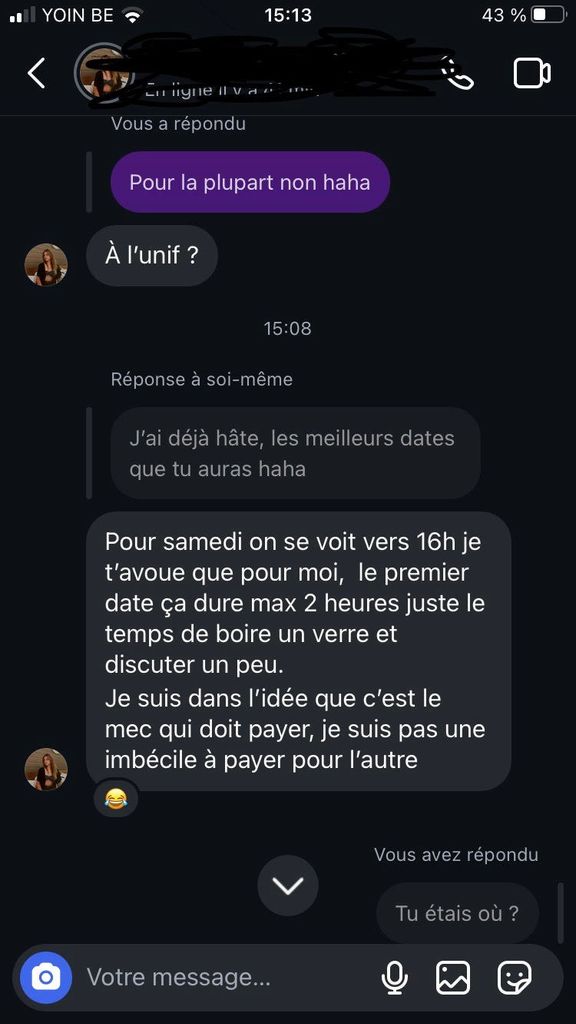Viewport: 576px width, 1024px height.
Task: Tap the quoted reply "Pour la plupart non haha"
Action: pos(250,182)
